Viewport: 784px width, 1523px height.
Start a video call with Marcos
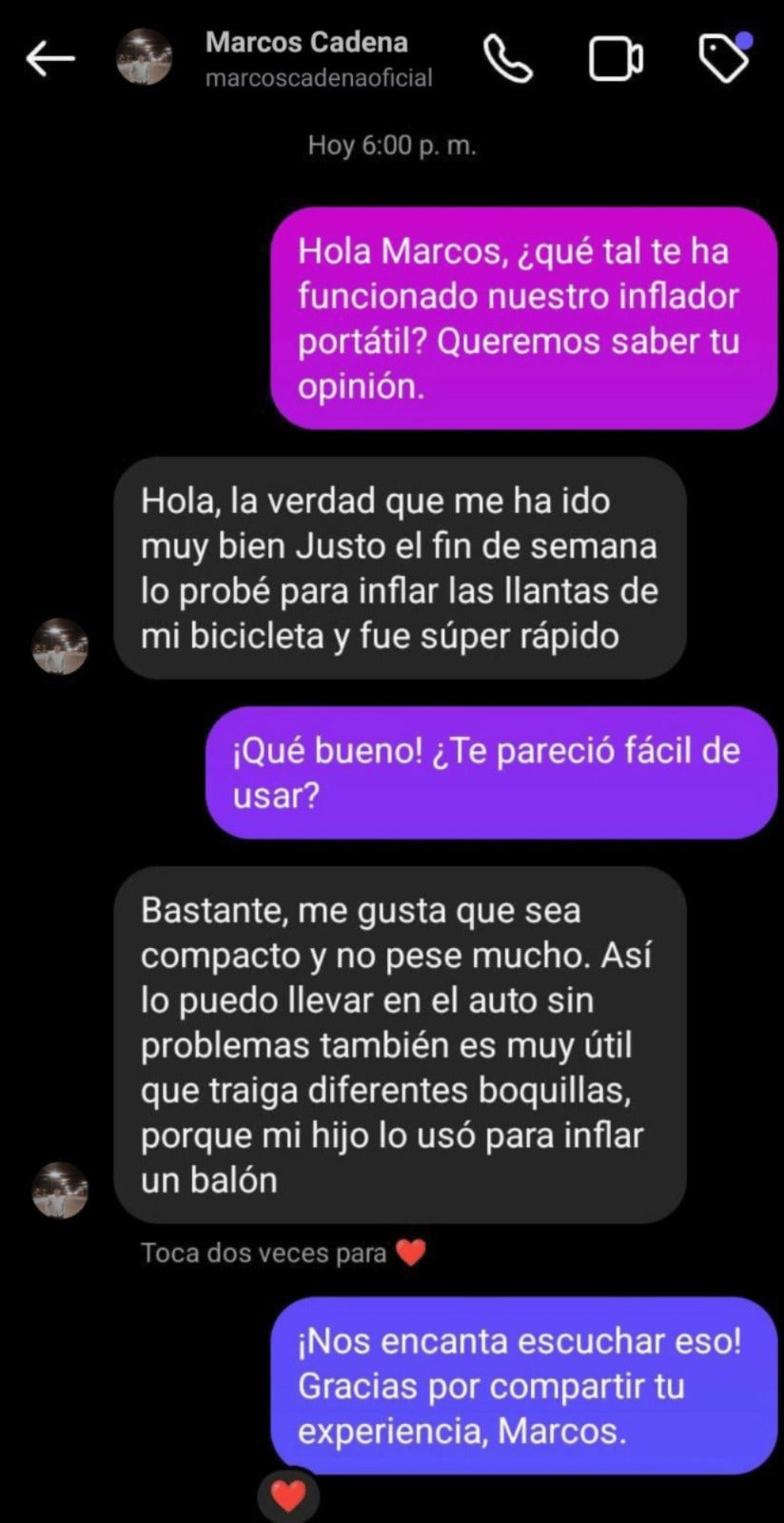pyautogui.click(x=616, y=59)
